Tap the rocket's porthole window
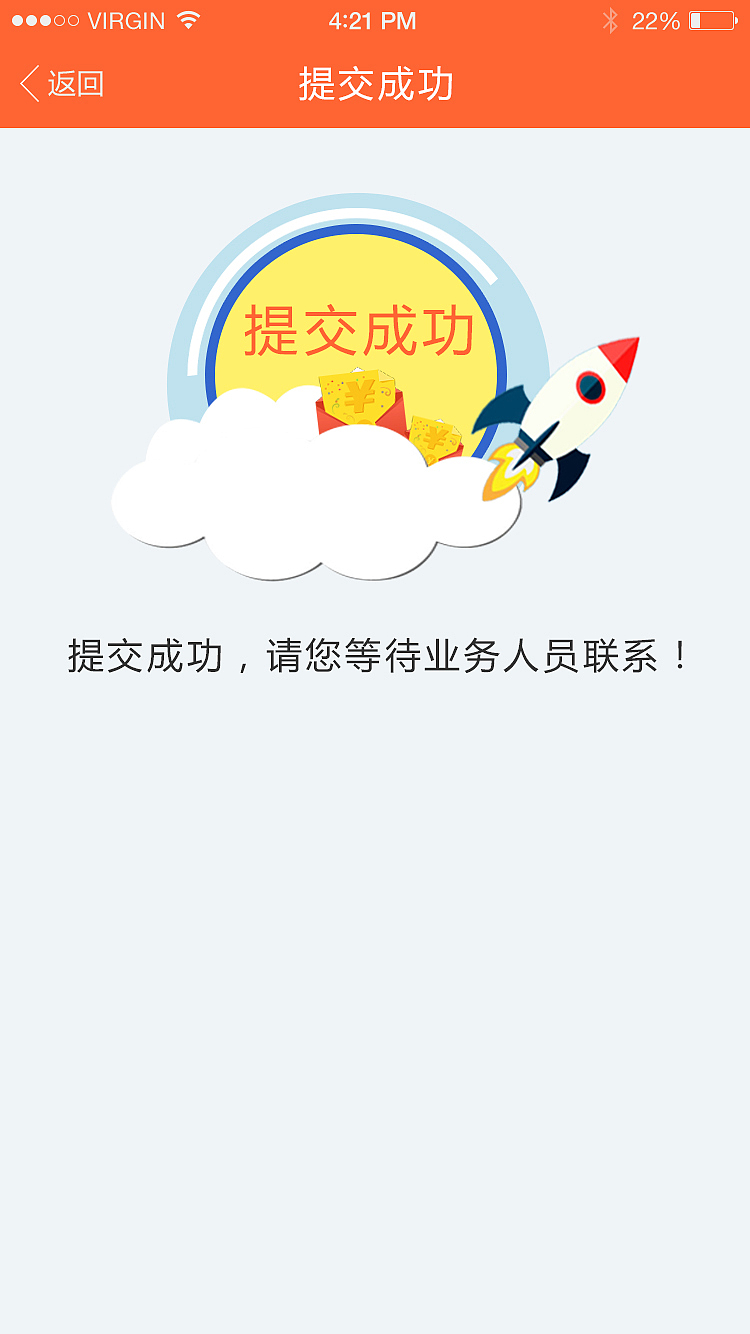This screenshot has height=1334, width=750. (588, 388)
